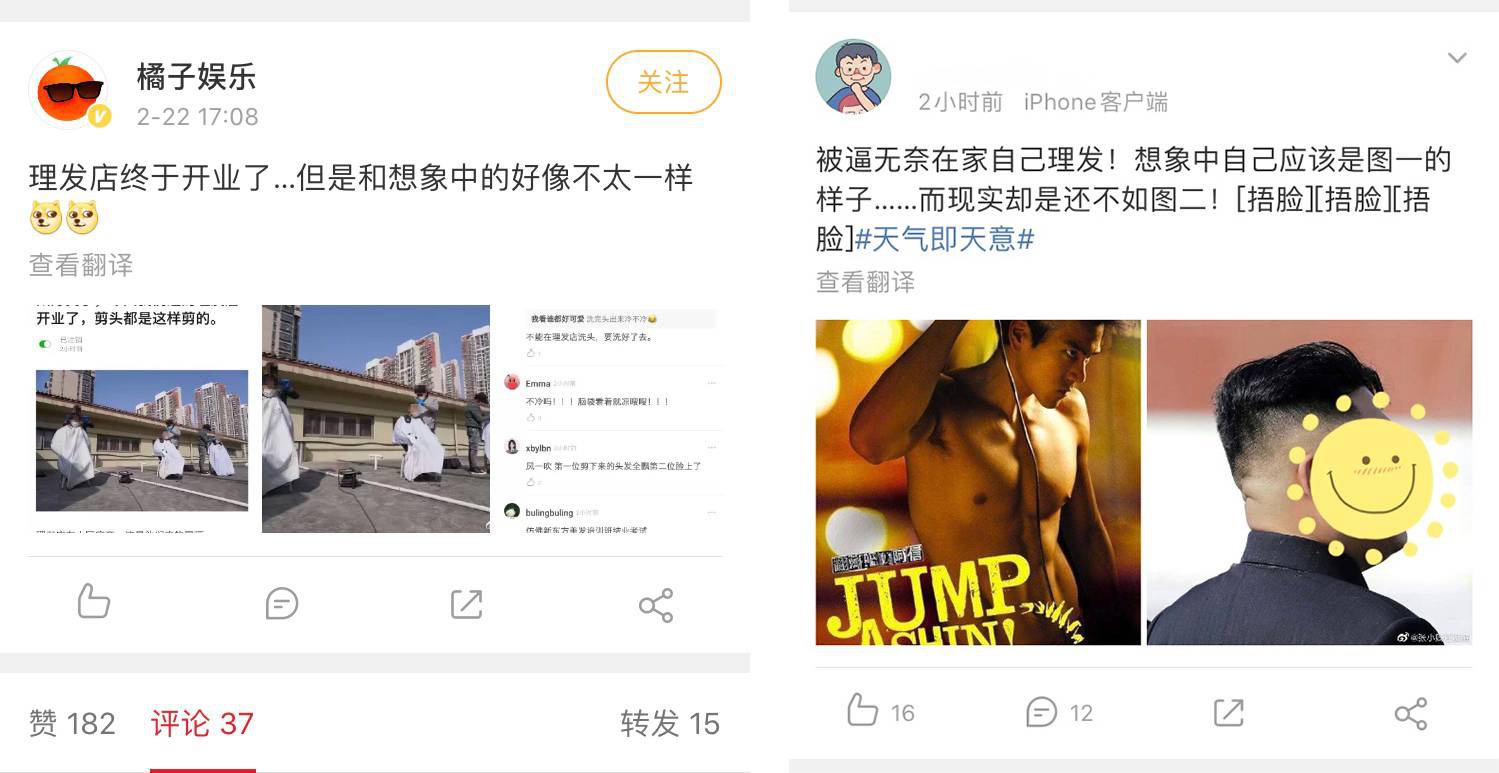Expand the dropdown chevron on the iPhone客户端 post
The width and height of the screenshot is (1499, 773).
point(1457,58)
